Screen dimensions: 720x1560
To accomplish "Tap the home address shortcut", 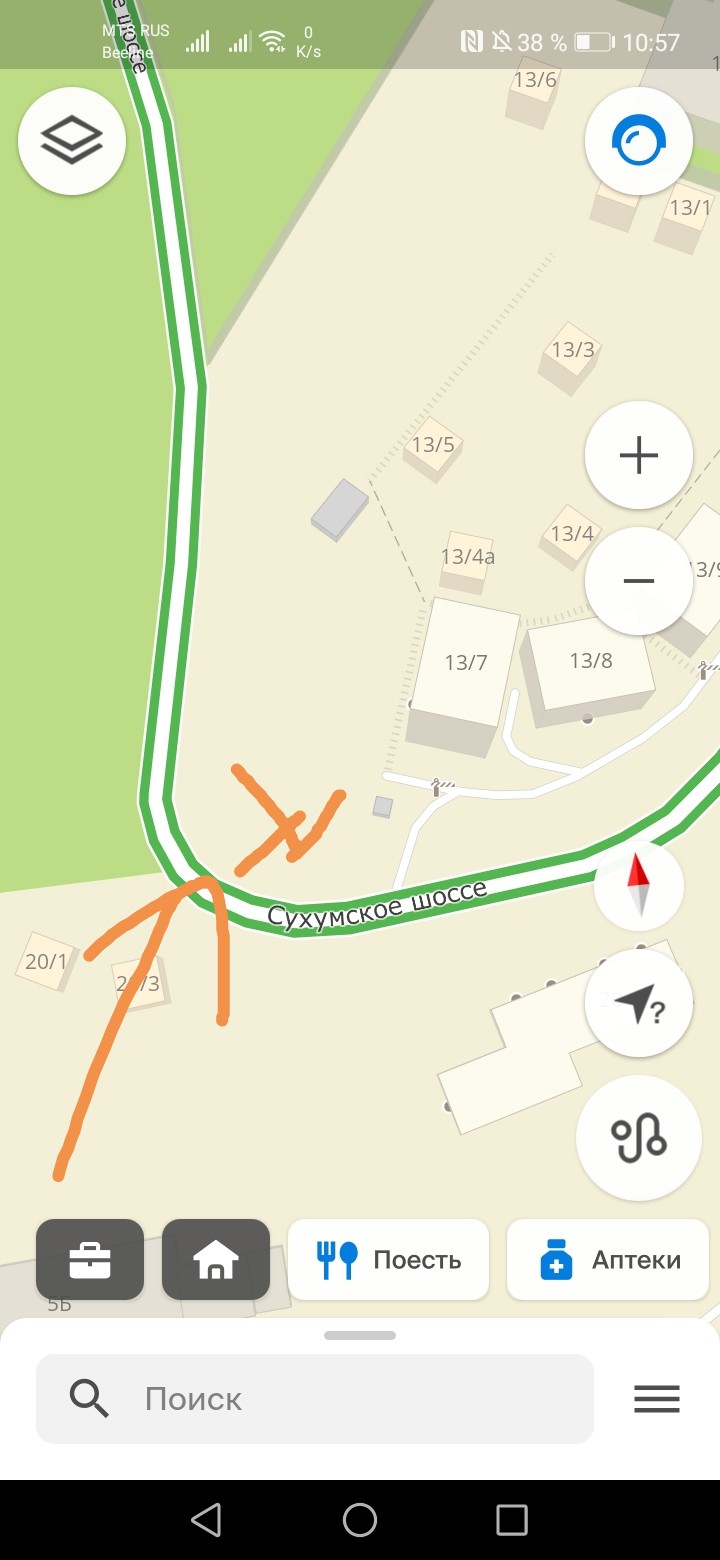I will tap(216, 1260).
